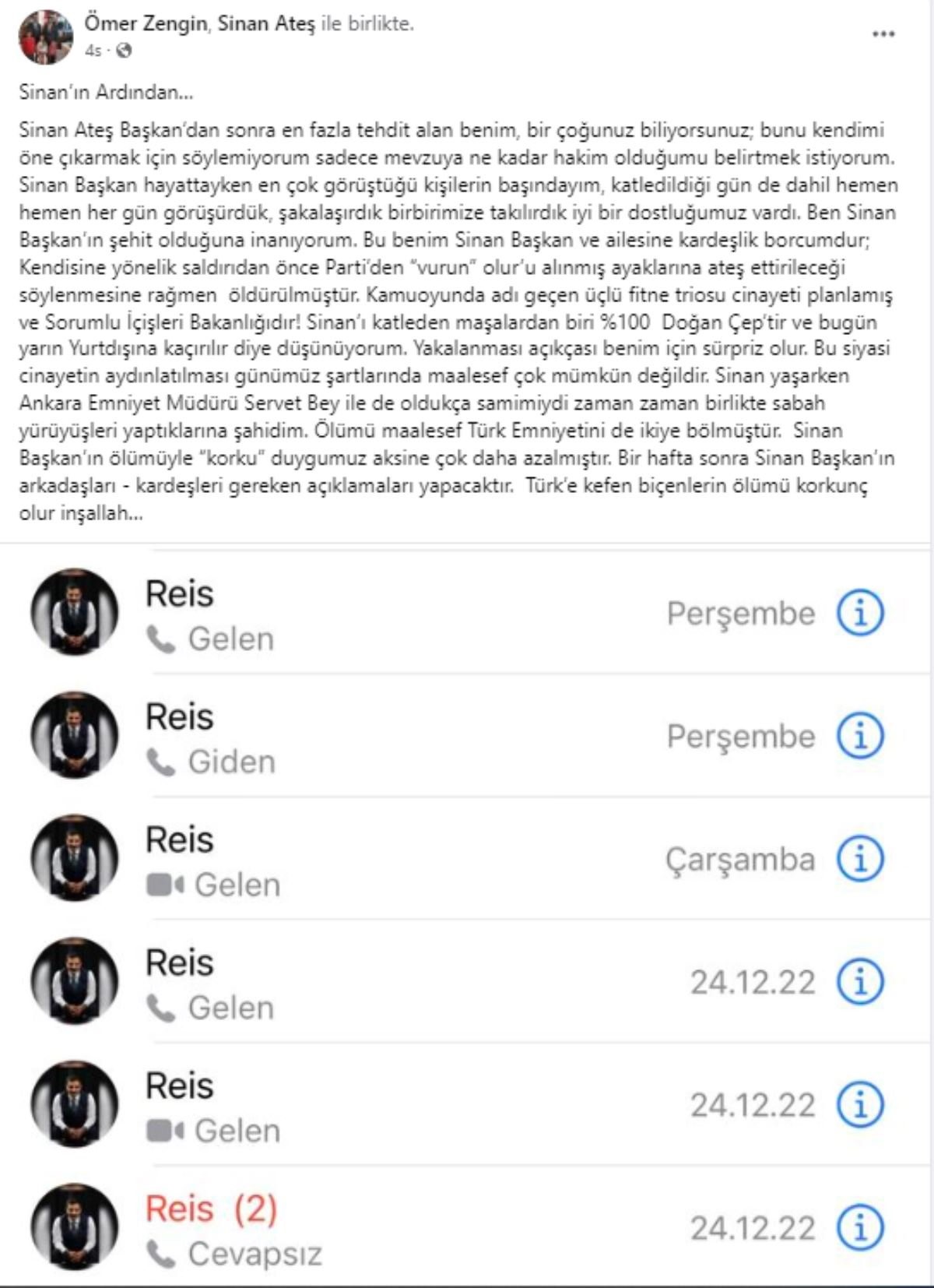Open Ömer Zengin's profile from his name
934x1288 pixels.
145,23
